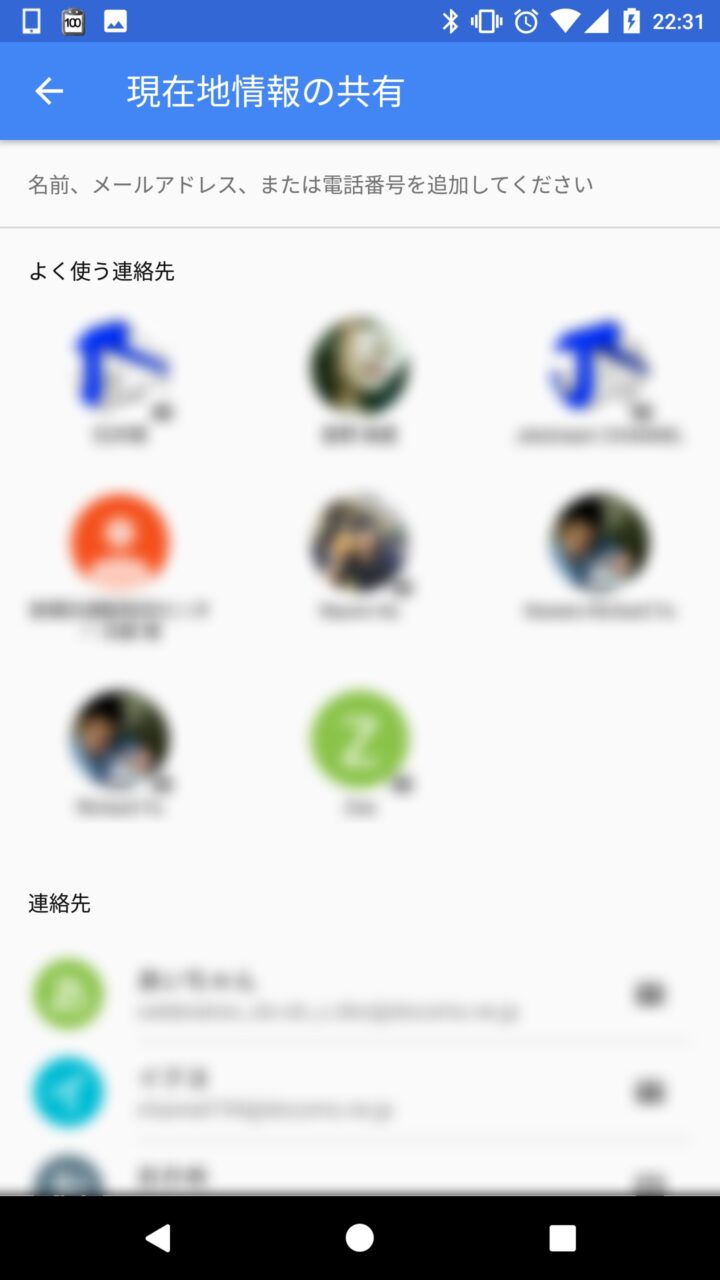Select the green Z frequent contact
Image resolution: width=720 pixels, height=1280 pixels.
point(360,740)
